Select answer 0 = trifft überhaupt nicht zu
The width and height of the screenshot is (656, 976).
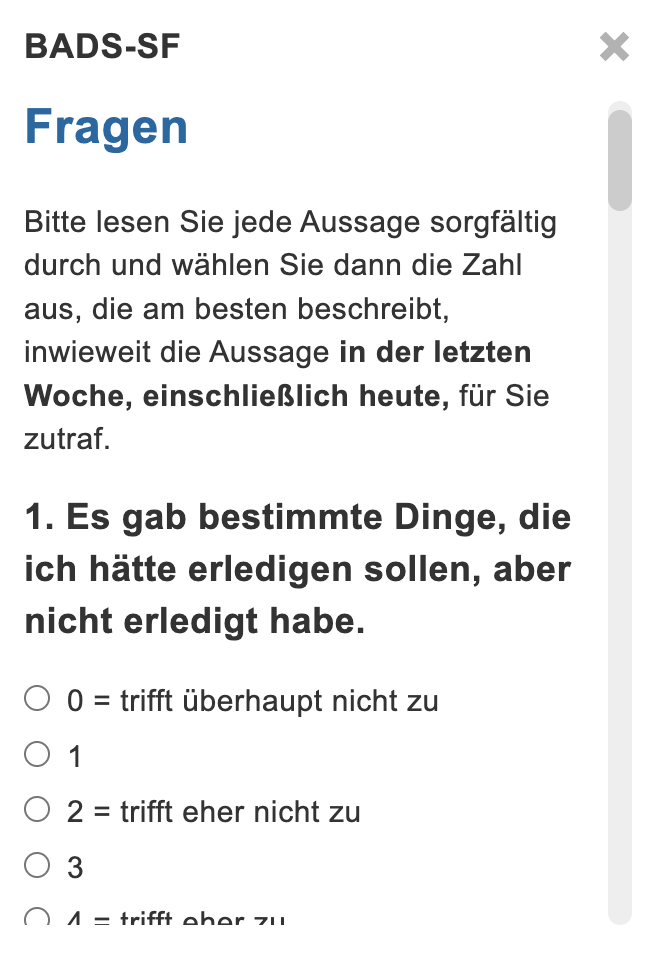pyautogui.click(x=37, y=699)
